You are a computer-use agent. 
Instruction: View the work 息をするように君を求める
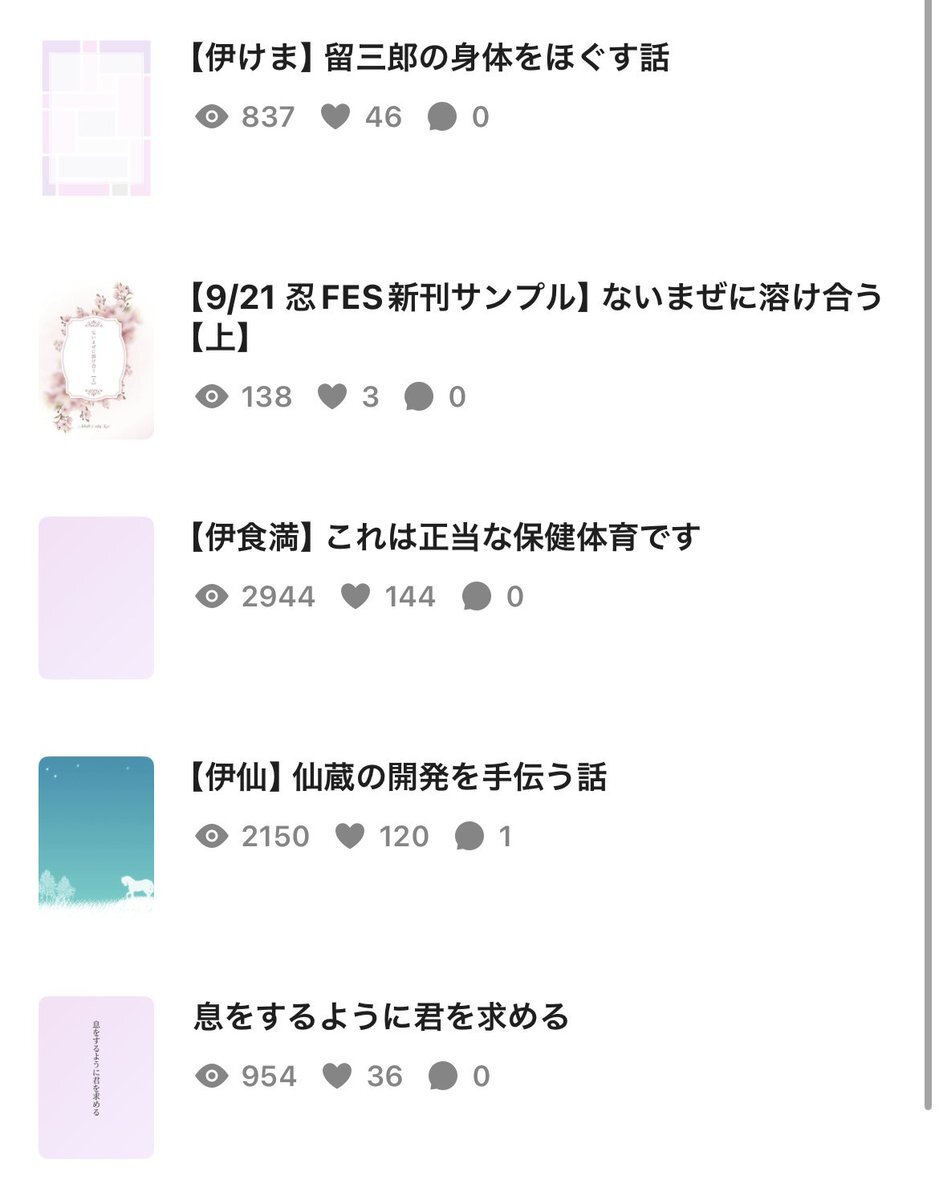[381, 1017]
